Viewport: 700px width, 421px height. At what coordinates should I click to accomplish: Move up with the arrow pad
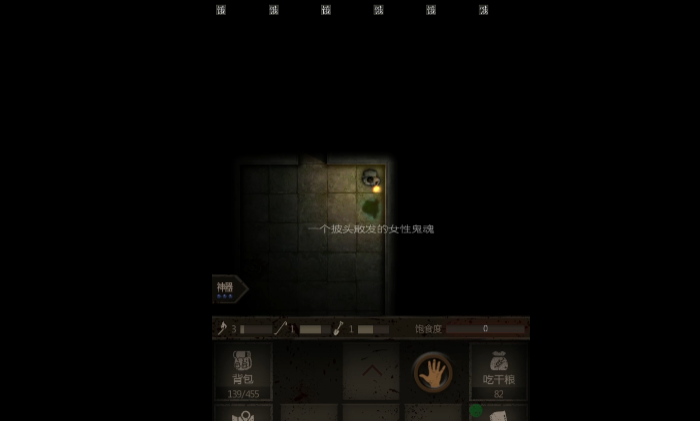pos(370,371)
